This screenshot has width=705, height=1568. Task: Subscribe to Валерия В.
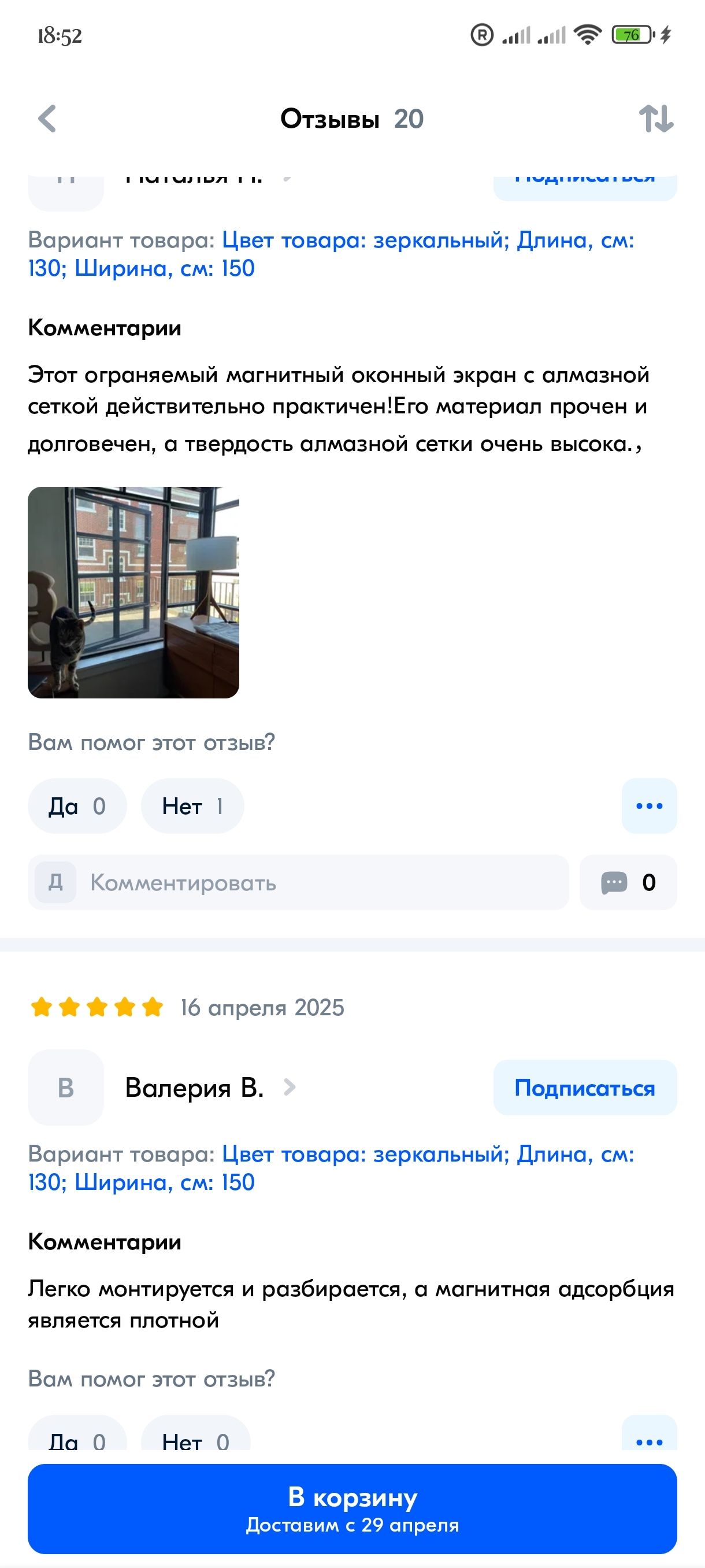coord(584,1087)
